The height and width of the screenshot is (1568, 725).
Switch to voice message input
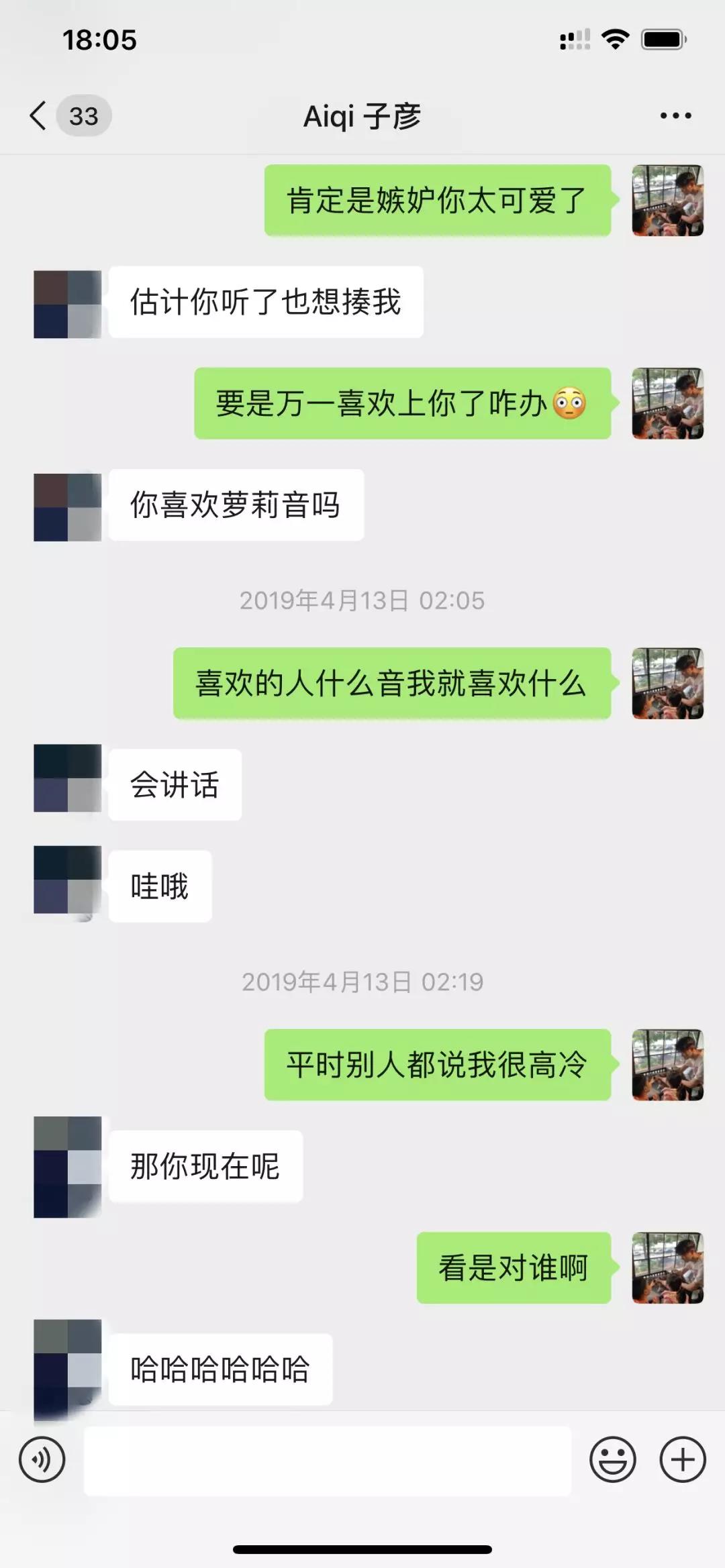42,1460
